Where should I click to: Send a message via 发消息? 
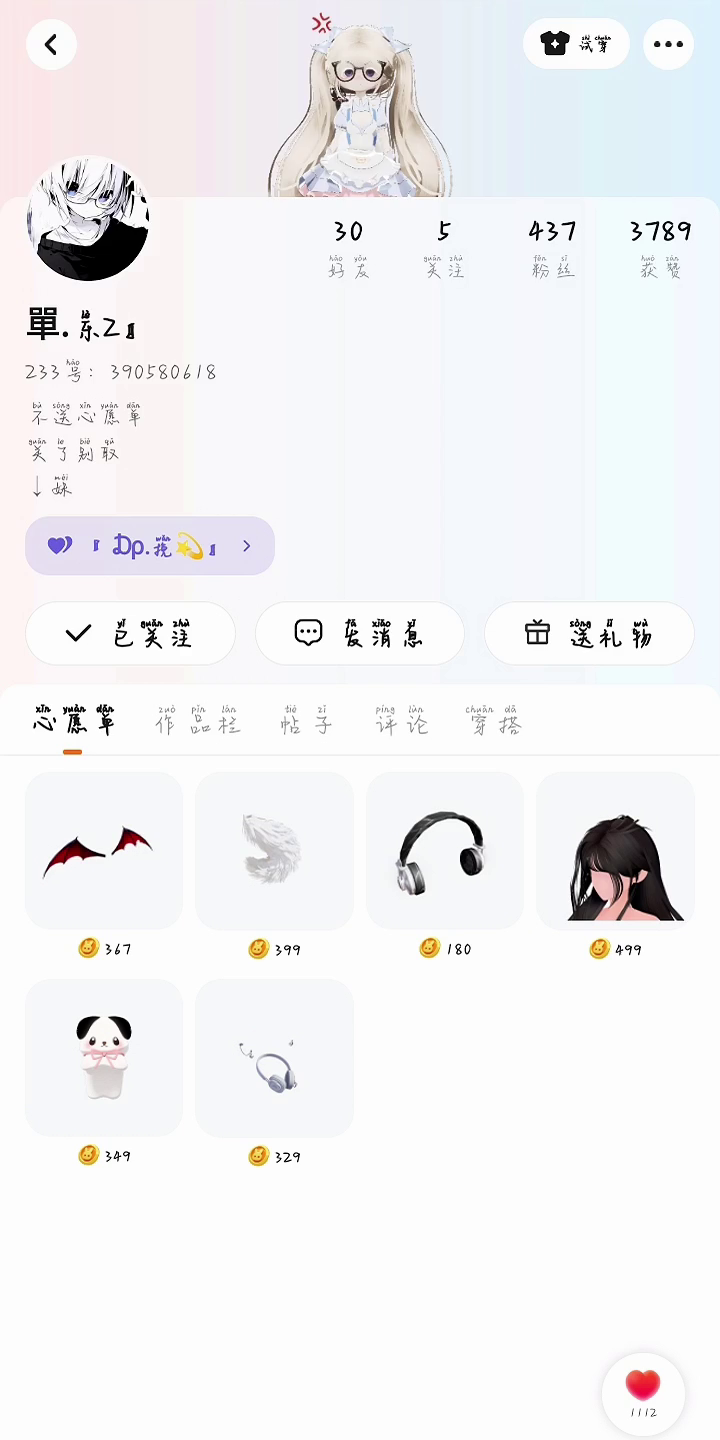click(x=360, y=633)
